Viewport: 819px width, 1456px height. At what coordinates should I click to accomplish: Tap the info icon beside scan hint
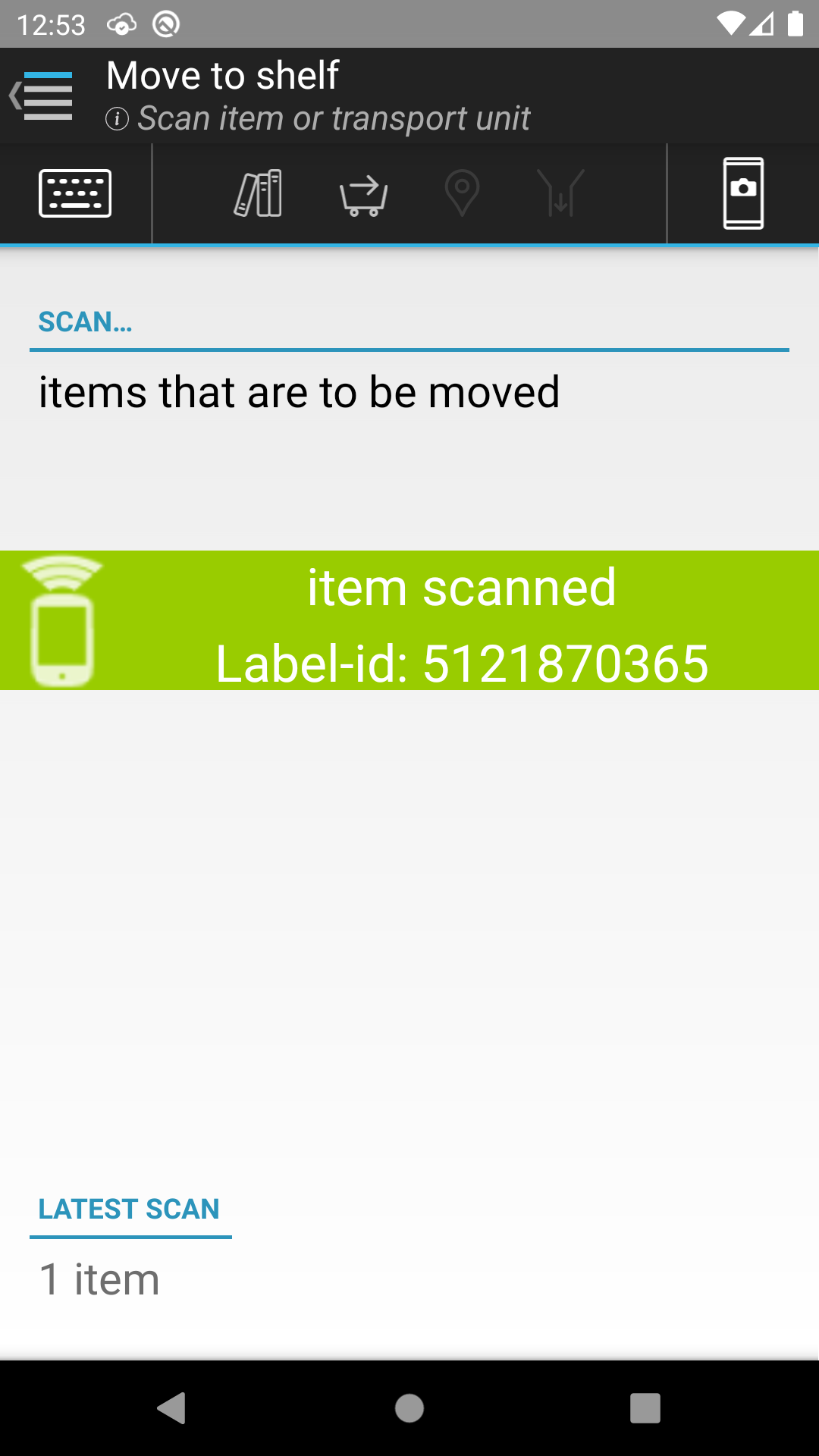117,118
